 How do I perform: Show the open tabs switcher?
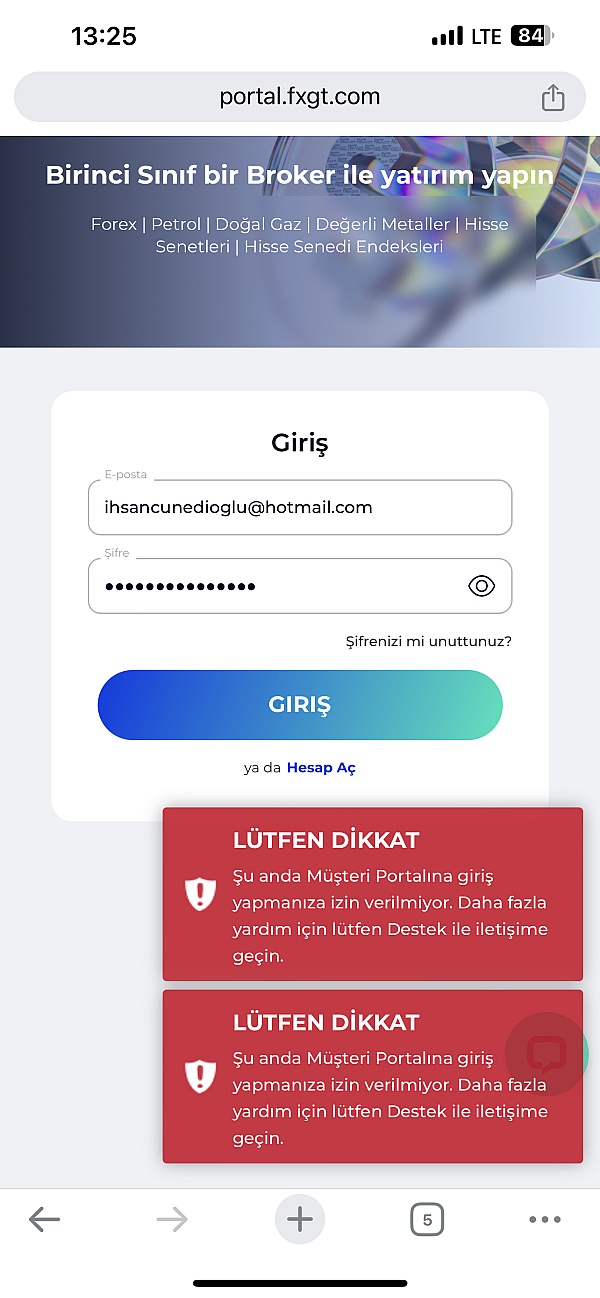(x=427, y=1219)
